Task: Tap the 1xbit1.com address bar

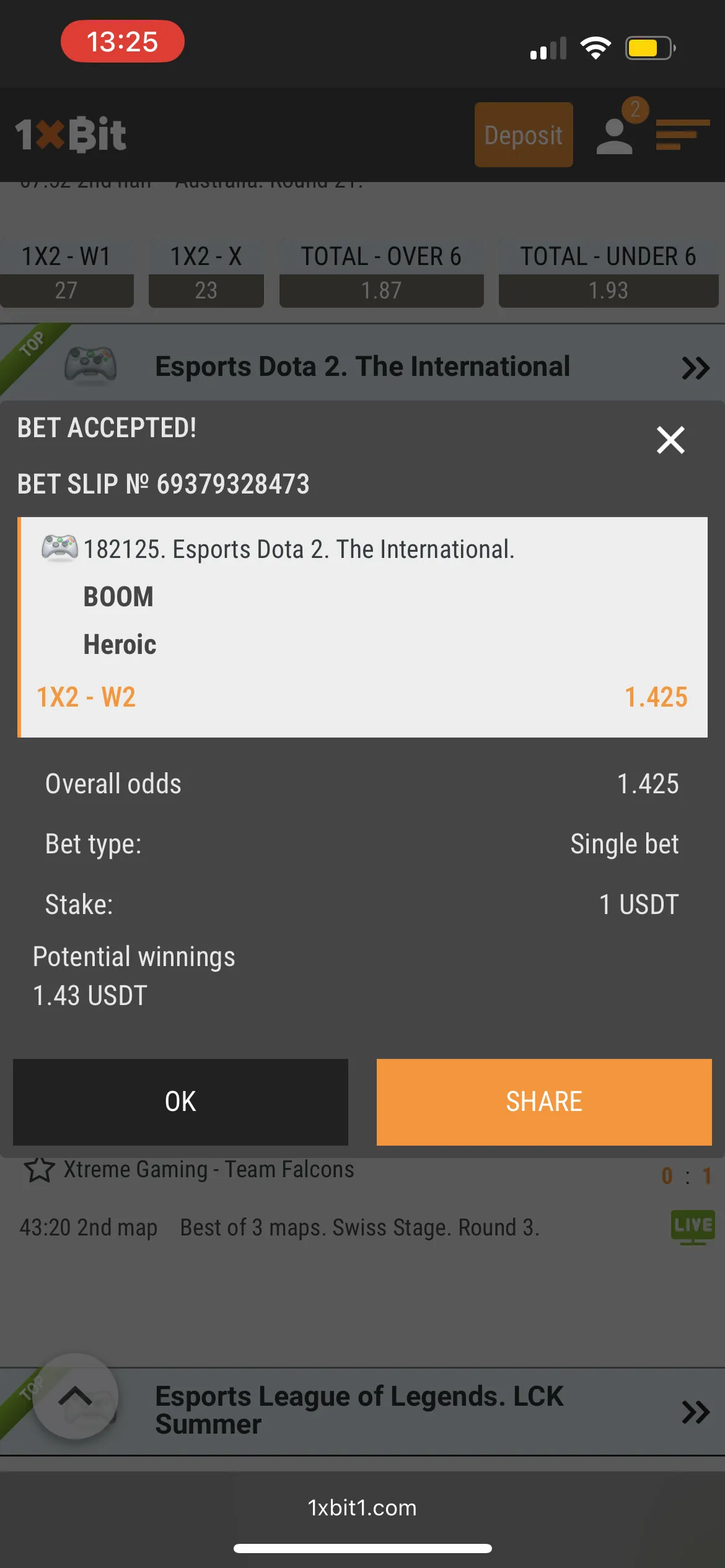Action: click(x=362, y=1507)
